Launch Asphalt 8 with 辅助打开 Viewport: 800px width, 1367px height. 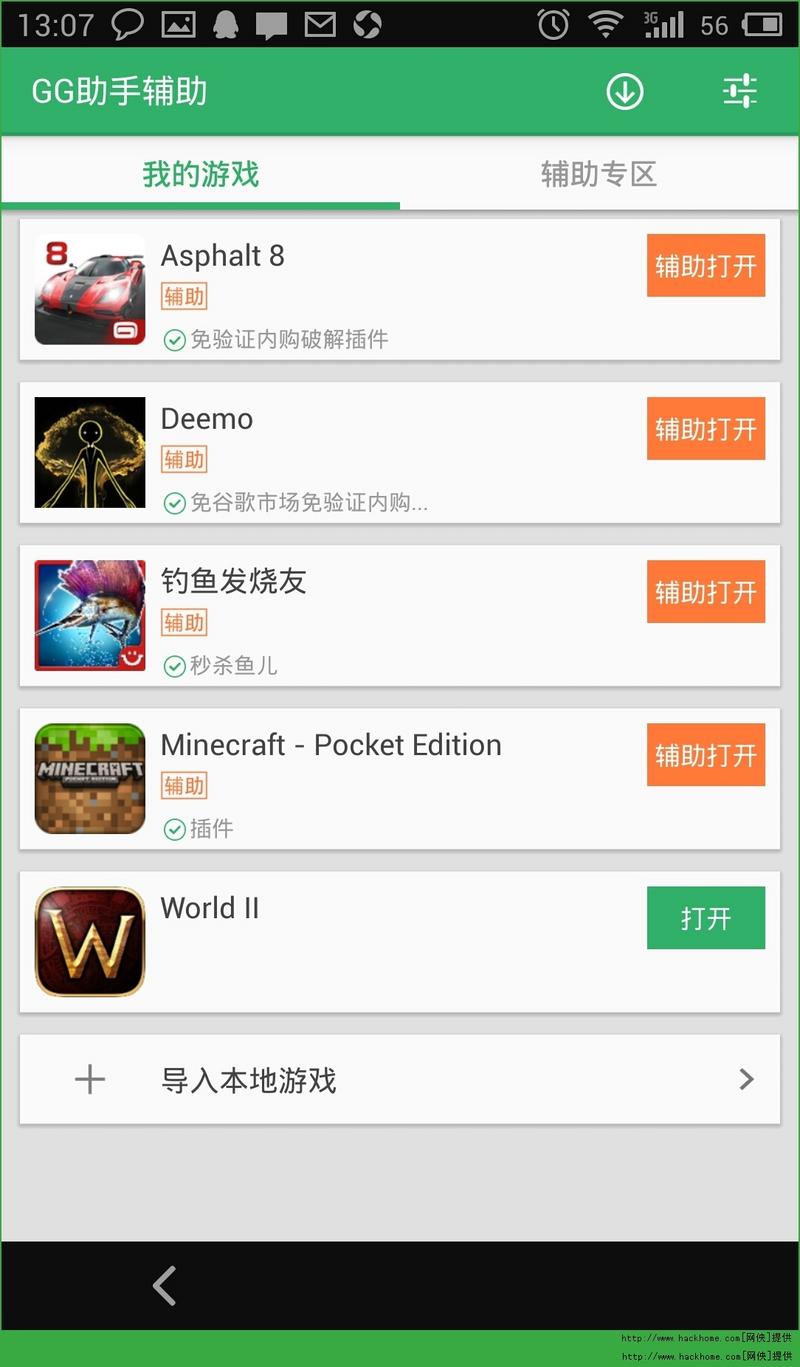705,266
